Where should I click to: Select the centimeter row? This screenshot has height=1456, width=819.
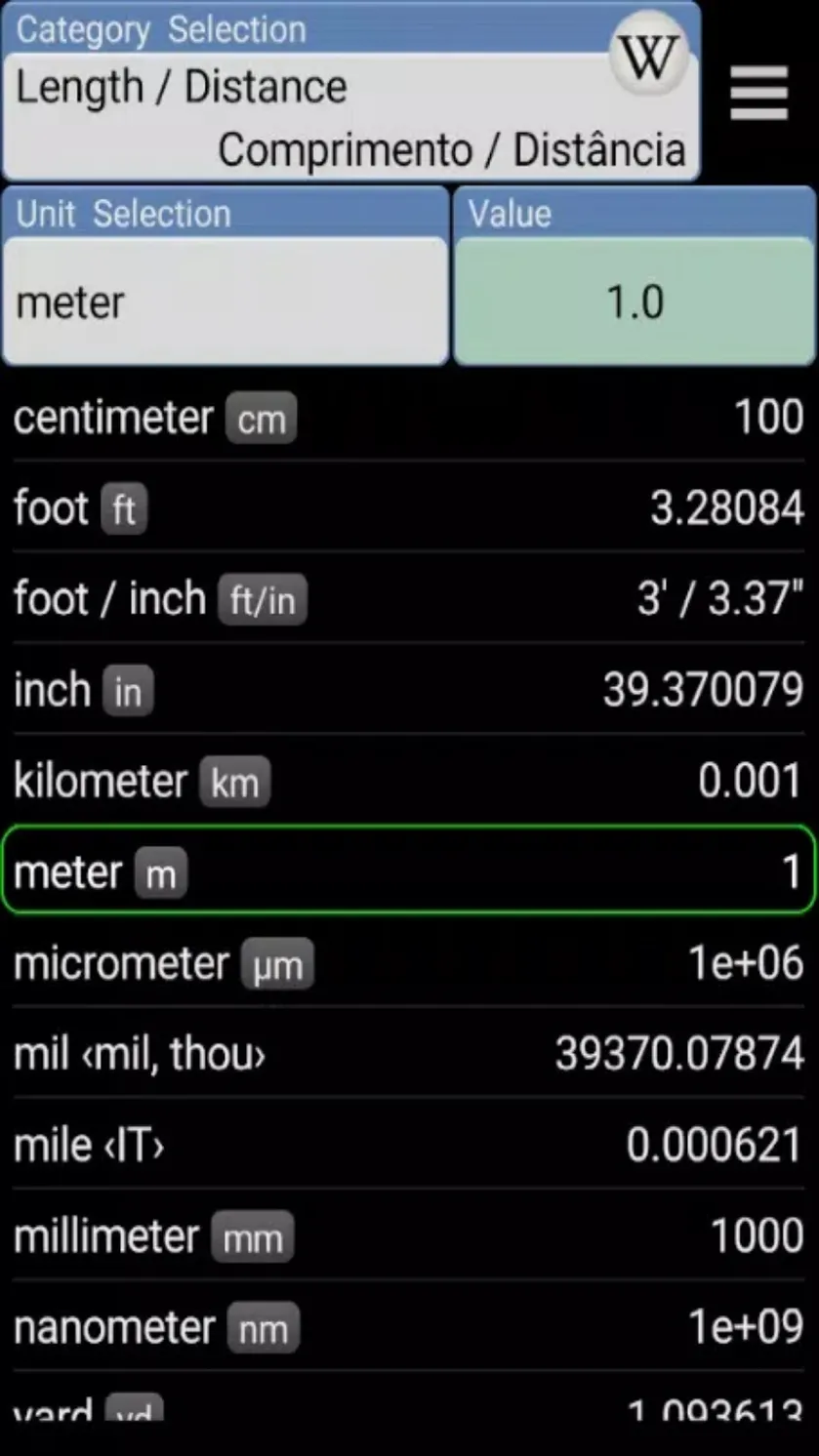coord(409,418)
